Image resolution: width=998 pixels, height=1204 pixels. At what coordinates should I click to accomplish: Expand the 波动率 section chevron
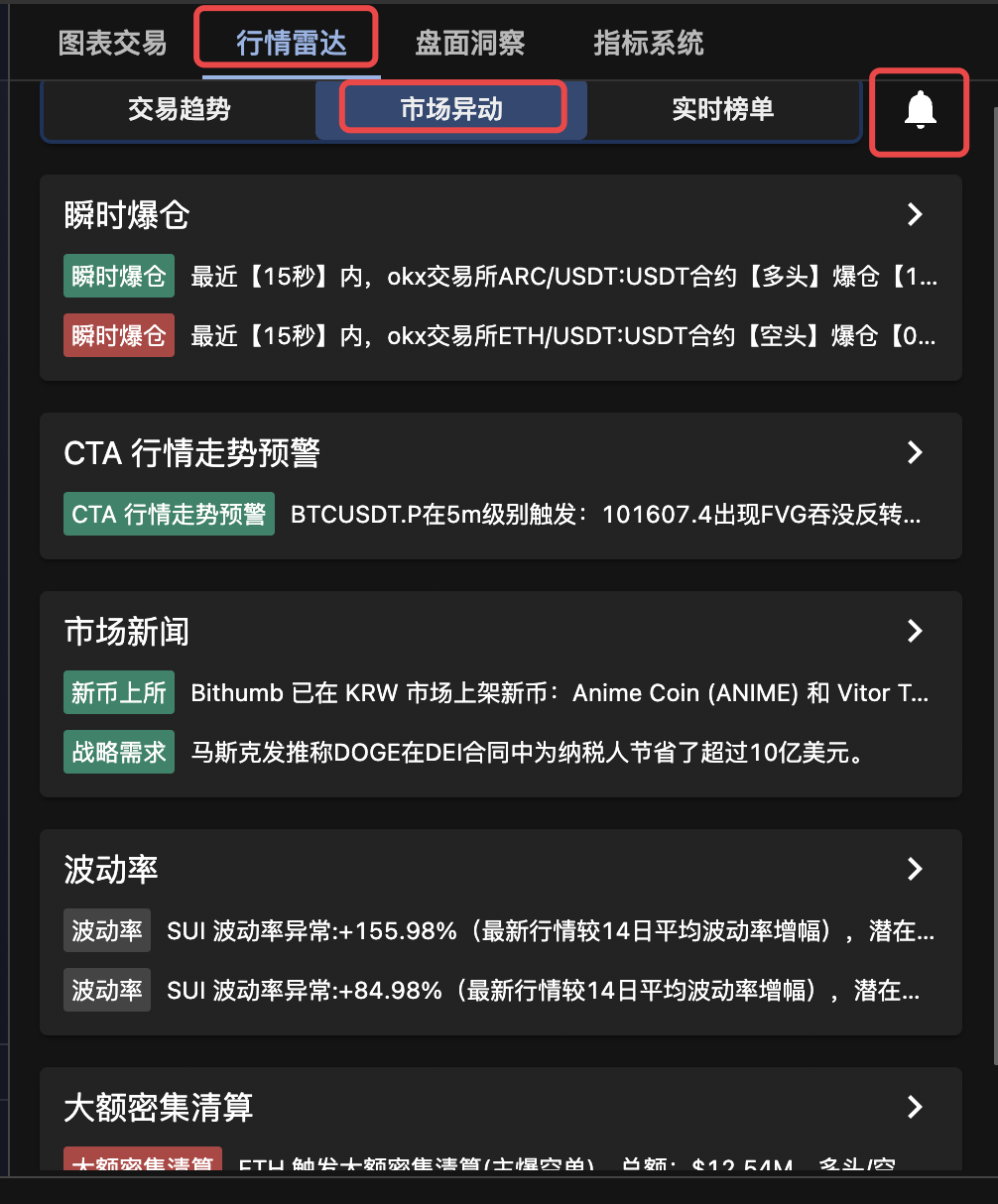coord(915,869)
